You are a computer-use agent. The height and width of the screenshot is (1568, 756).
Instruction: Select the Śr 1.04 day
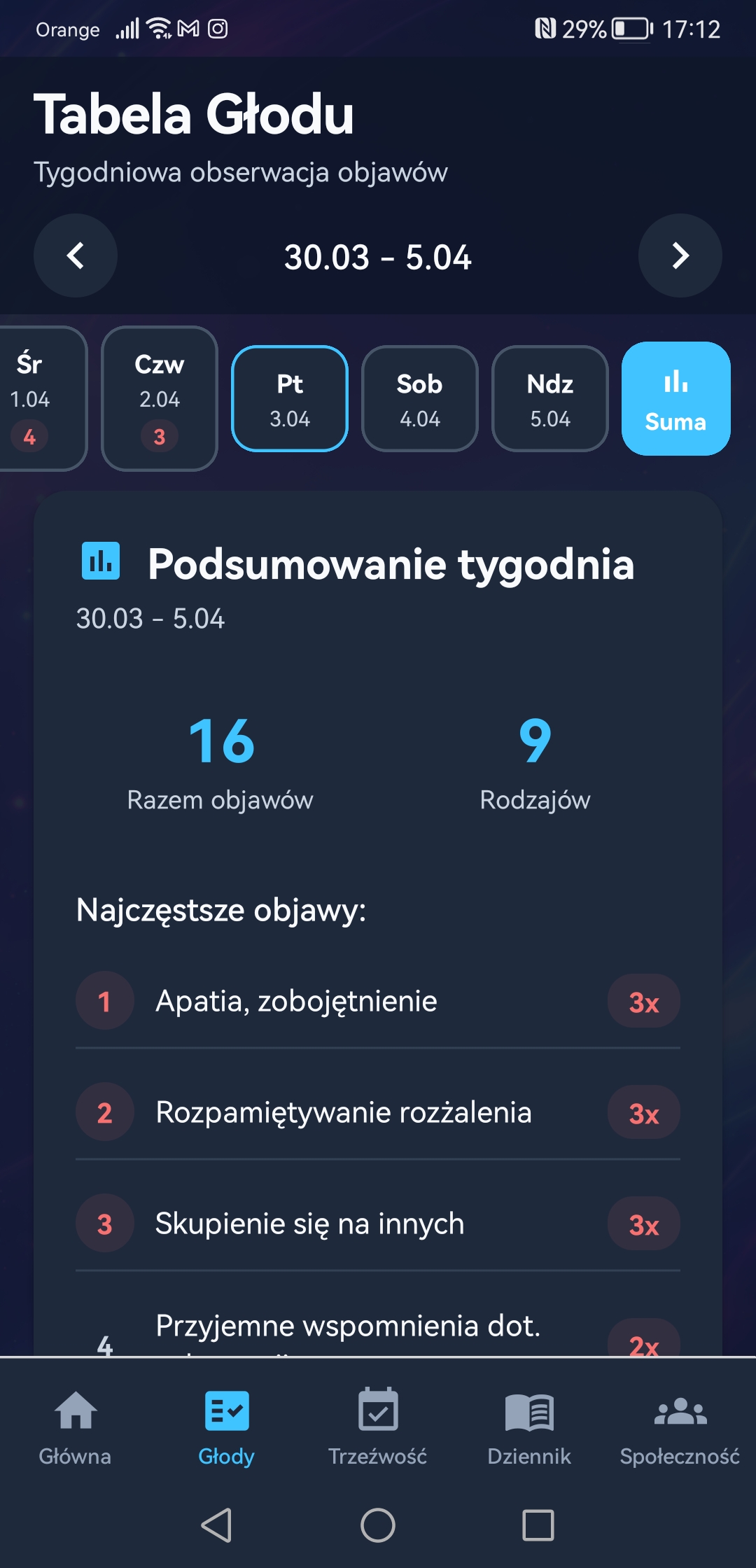(x=35, y=399)
